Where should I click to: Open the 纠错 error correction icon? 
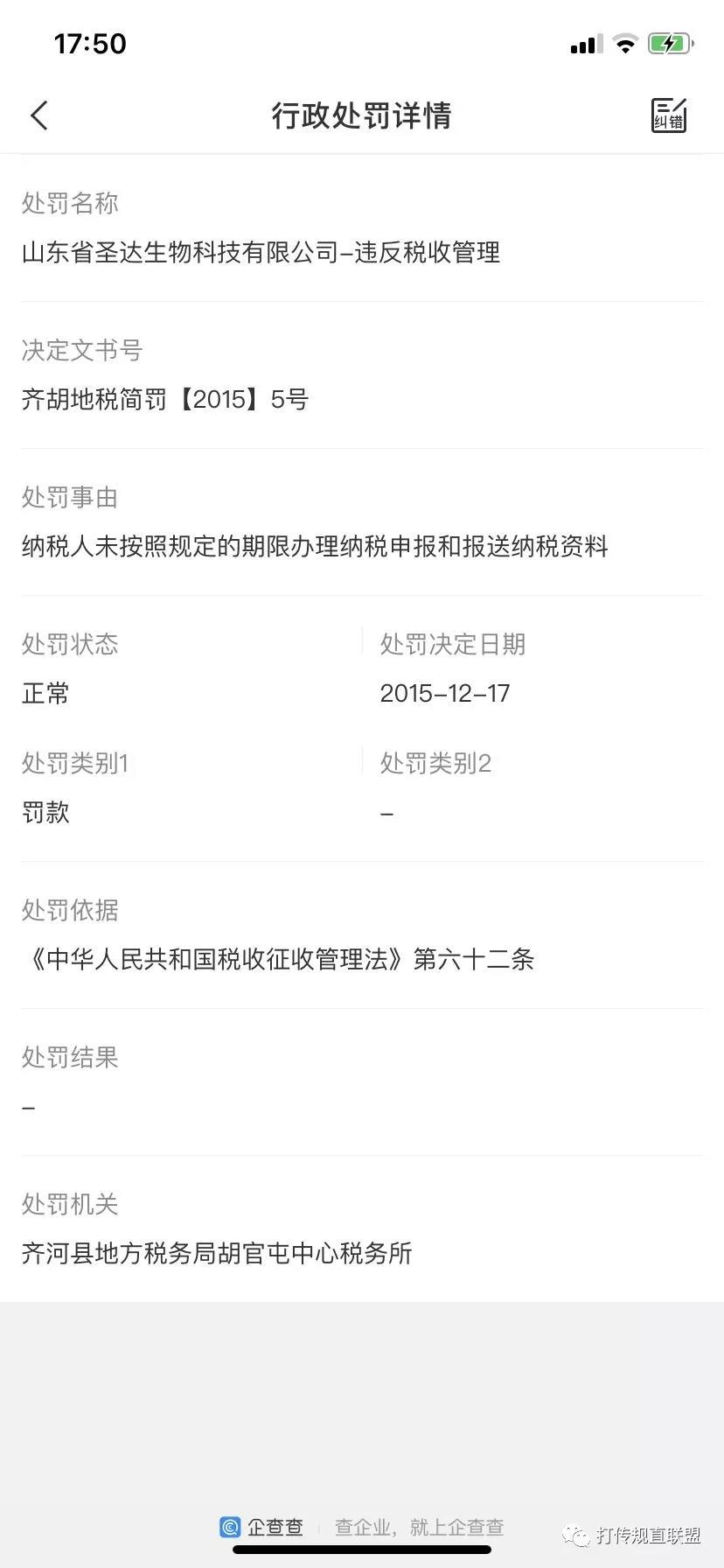point(669,115)
